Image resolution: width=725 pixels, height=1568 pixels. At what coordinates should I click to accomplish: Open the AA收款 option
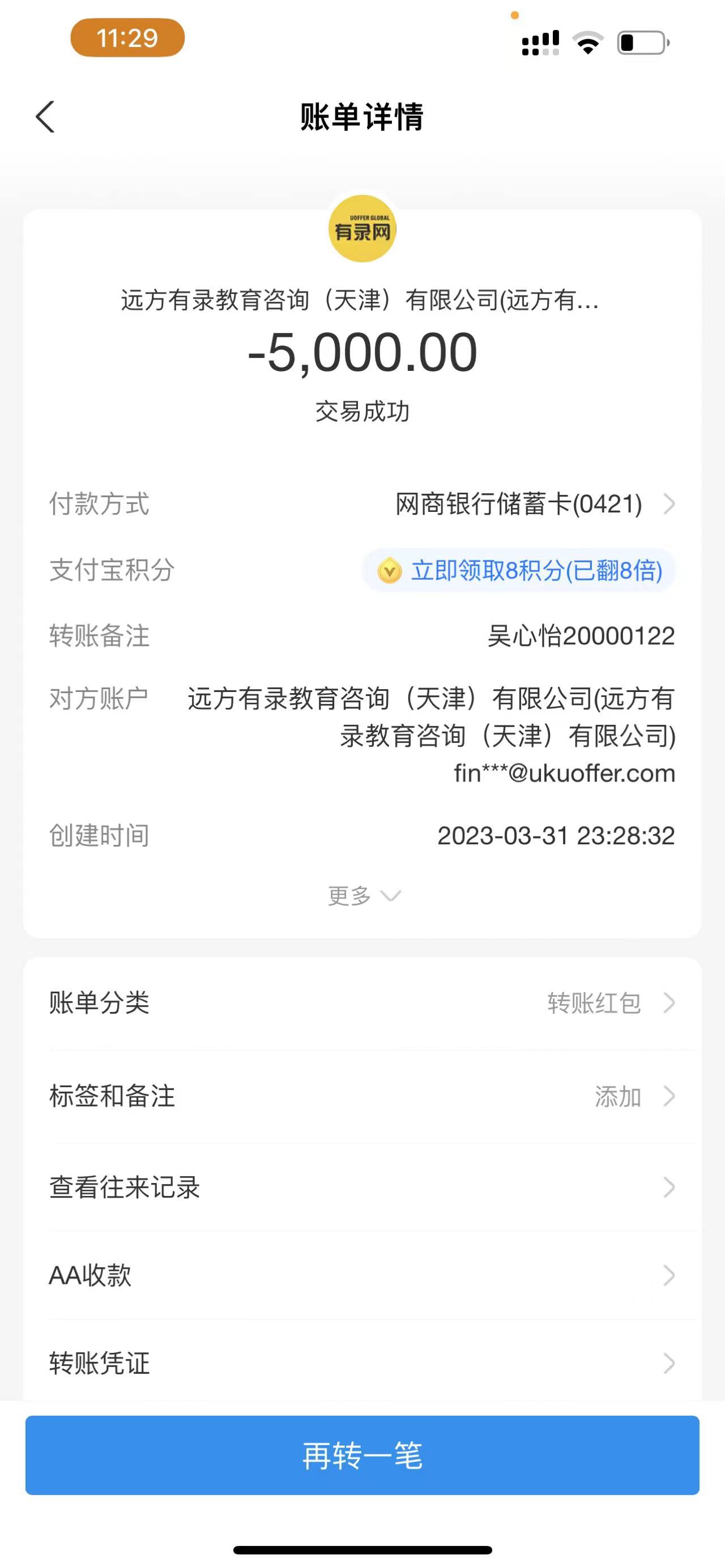point(362,1275)
